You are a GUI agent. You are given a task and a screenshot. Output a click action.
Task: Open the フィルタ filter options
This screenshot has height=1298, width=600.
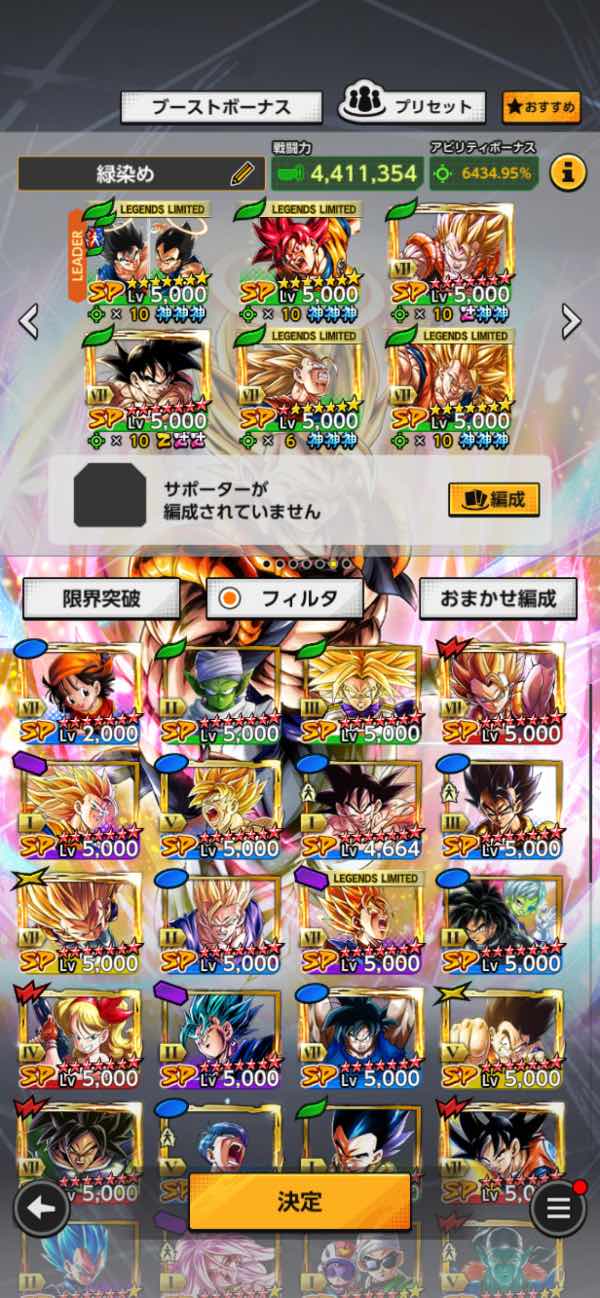pyautogui.click(x=285, y=599)
